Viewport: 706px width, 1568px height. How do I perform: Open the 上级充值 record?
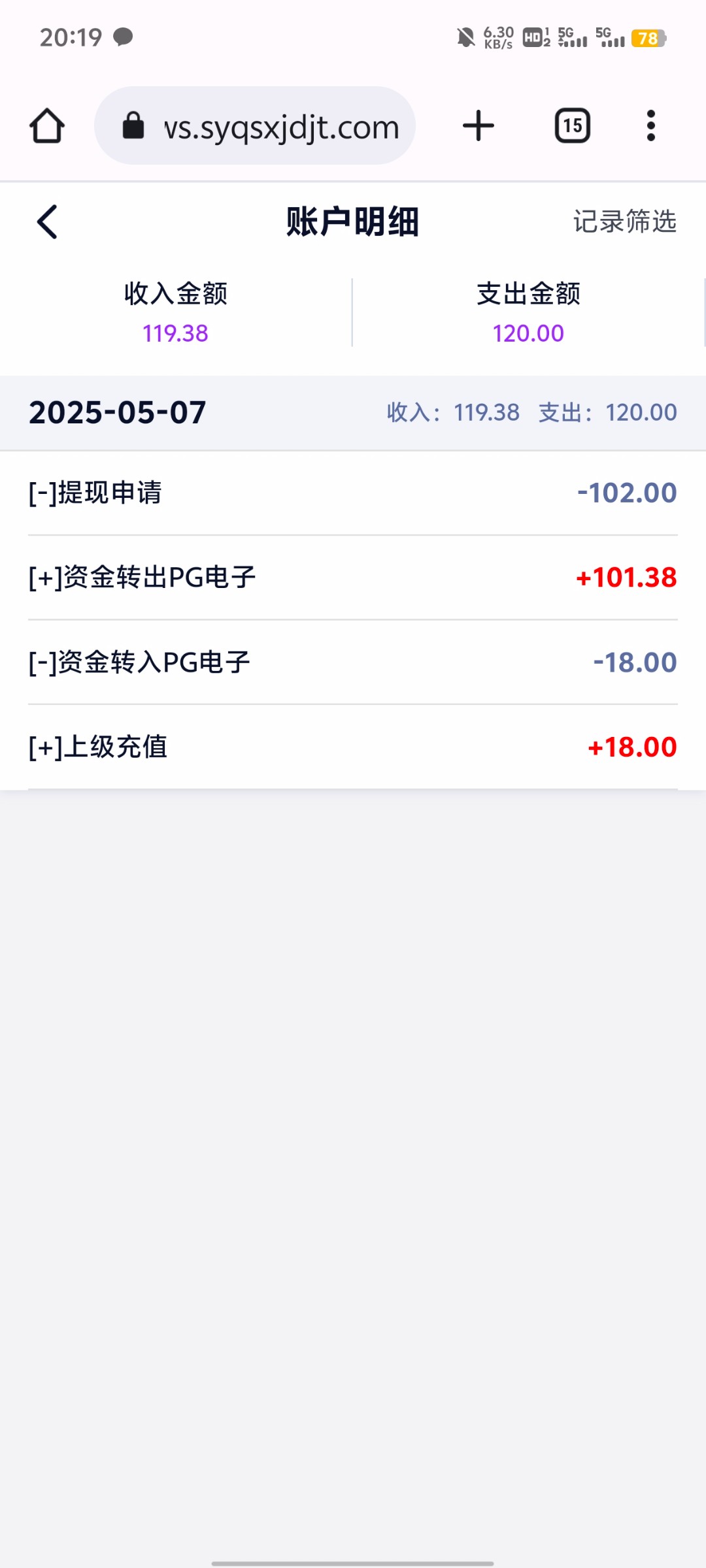click(353, 747)
